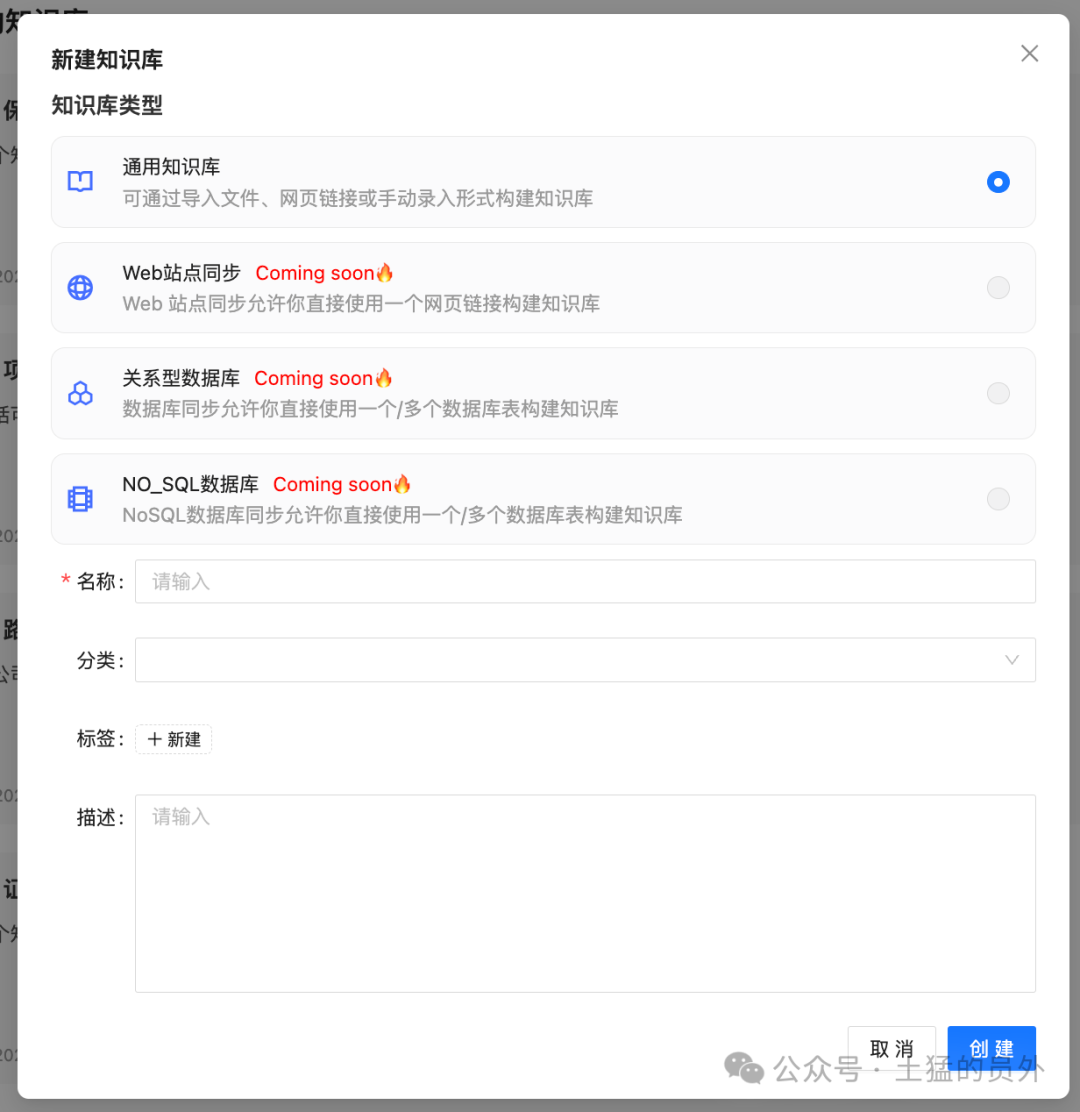Select the 关系型数据库 radio button
1080x1112 pixels.
point(998,393)
